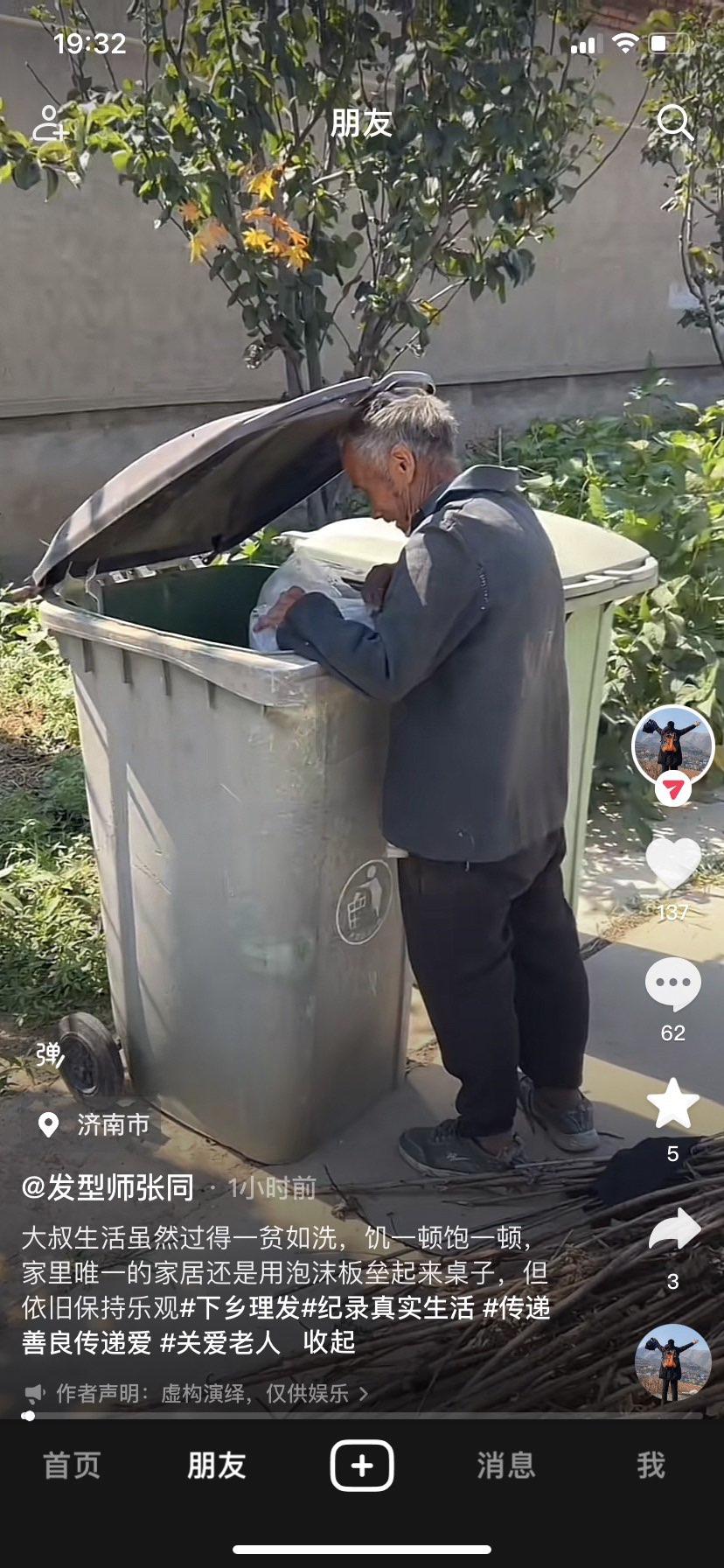This screenshot has width=724, height=1568.
Task: Open the search magnifier
Action: tap(674, 123)
